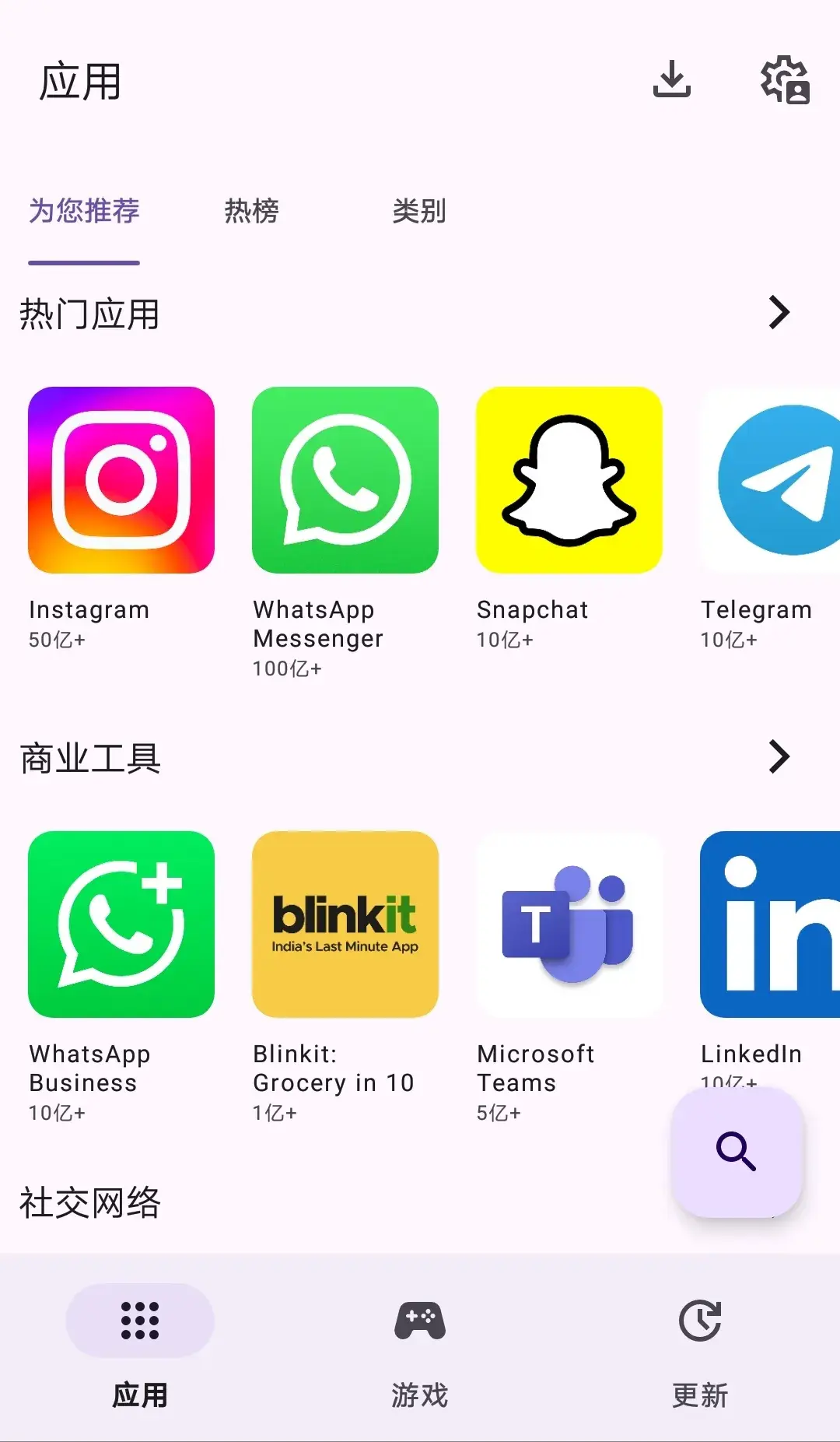This screenshot has height=1442, width=840.
Task: Tap the floating search button
Action: click(737, 1152)
